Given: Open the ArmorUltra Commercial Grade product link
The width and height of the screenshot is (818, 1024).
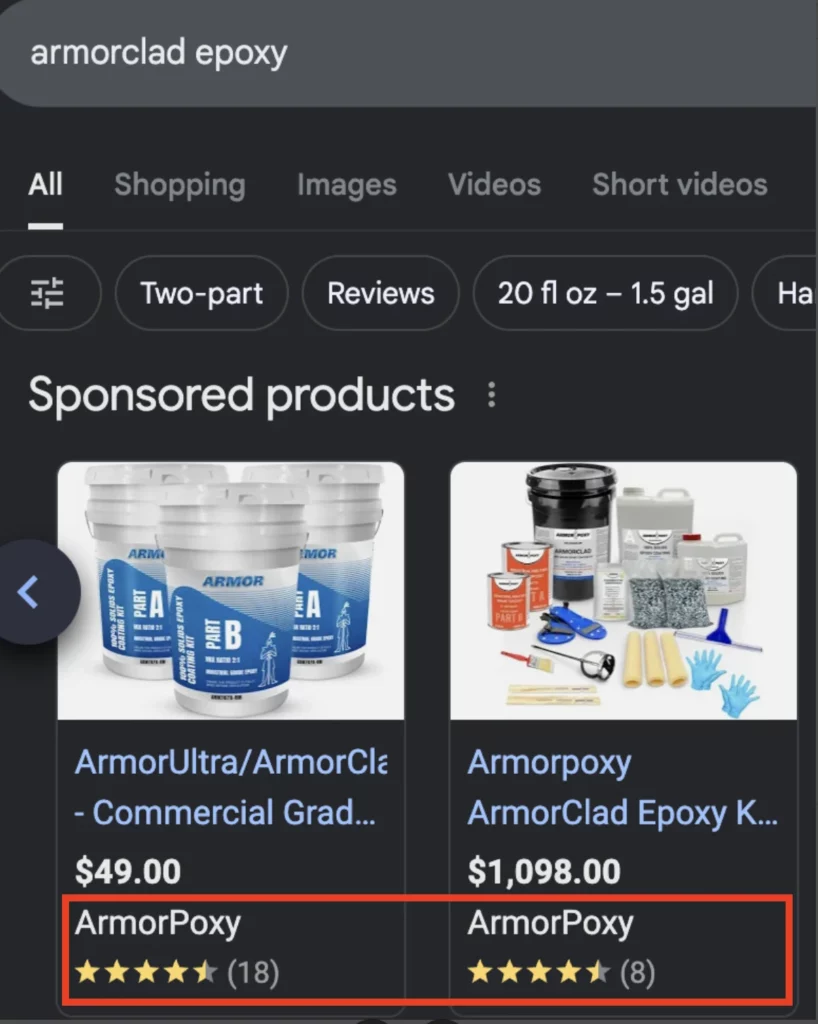Looking at the screenshot, I should pos(230,787).
